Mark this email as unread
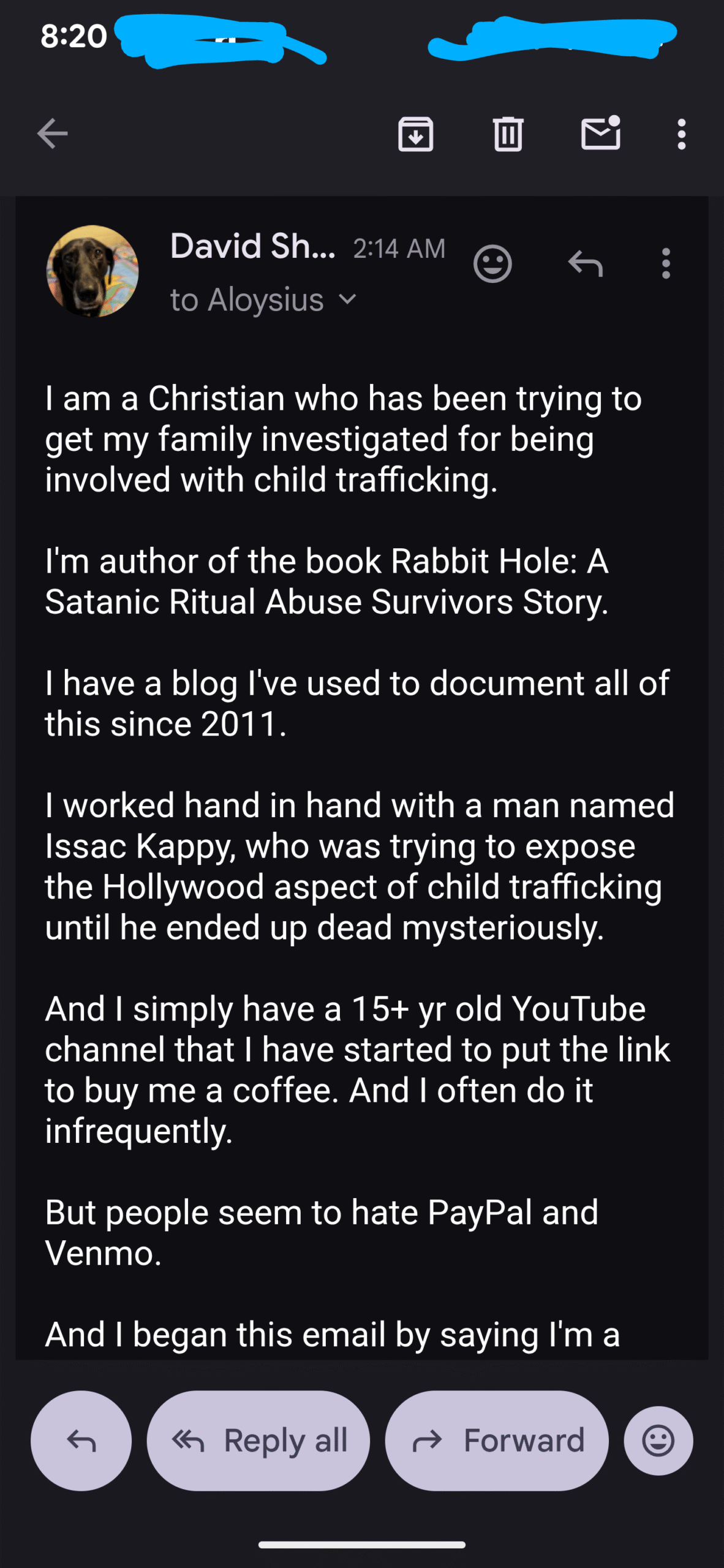Screen dimensions: 724x1568 (x=600, y=134)
